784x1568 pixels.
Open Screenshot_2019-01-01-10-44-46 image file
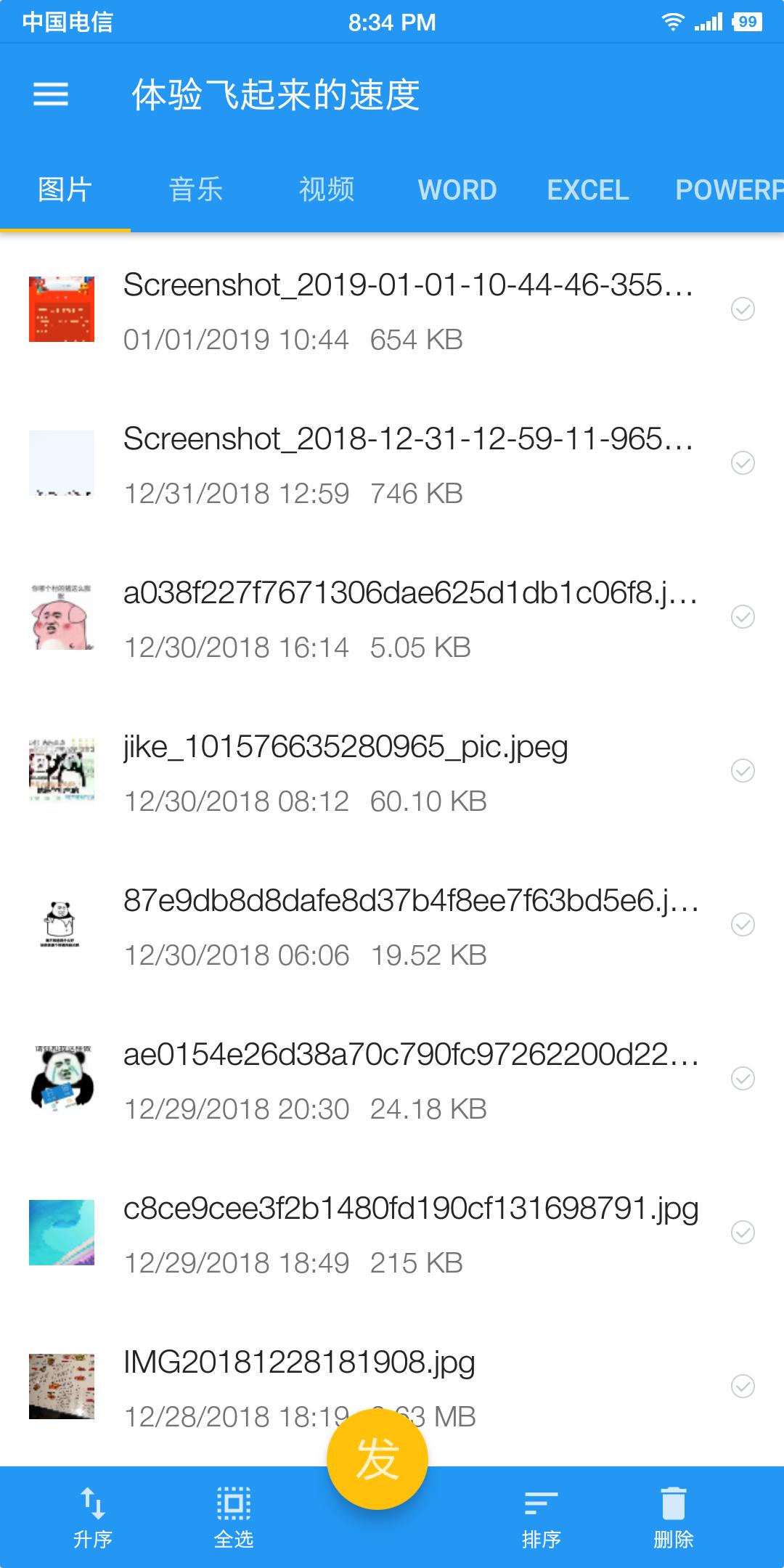[407, 310]
